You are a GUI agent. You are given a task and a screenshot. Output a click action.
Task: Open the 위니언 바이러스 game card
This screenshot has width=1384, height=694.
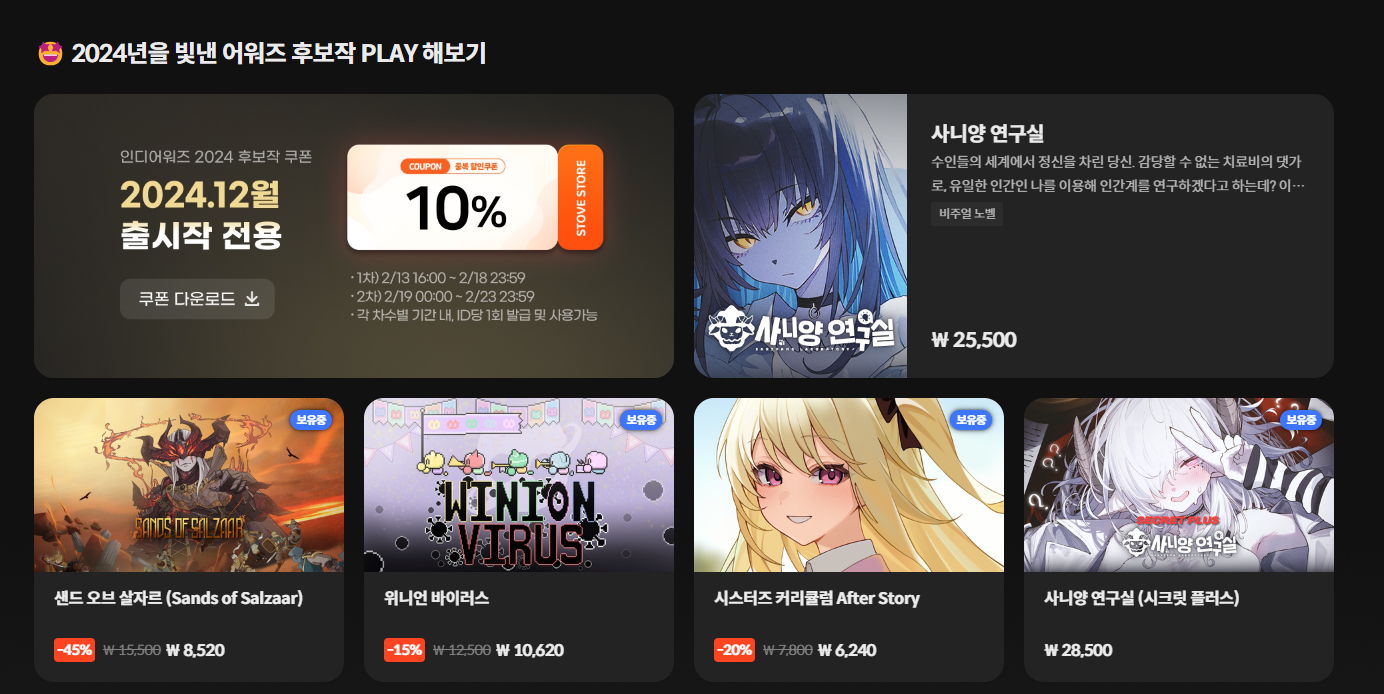pyautogui.click(x=518, y=539)
